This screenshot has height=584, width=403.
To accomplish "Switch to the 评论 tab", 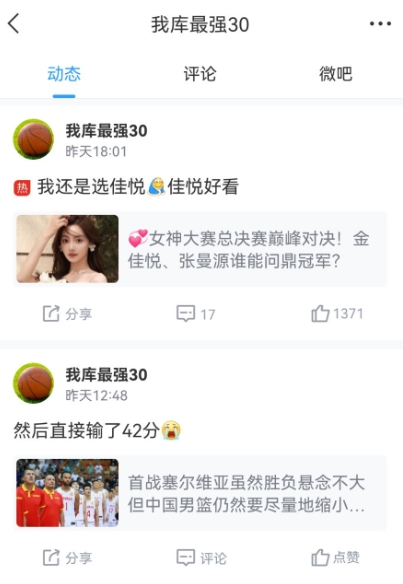I will point(200,74).
